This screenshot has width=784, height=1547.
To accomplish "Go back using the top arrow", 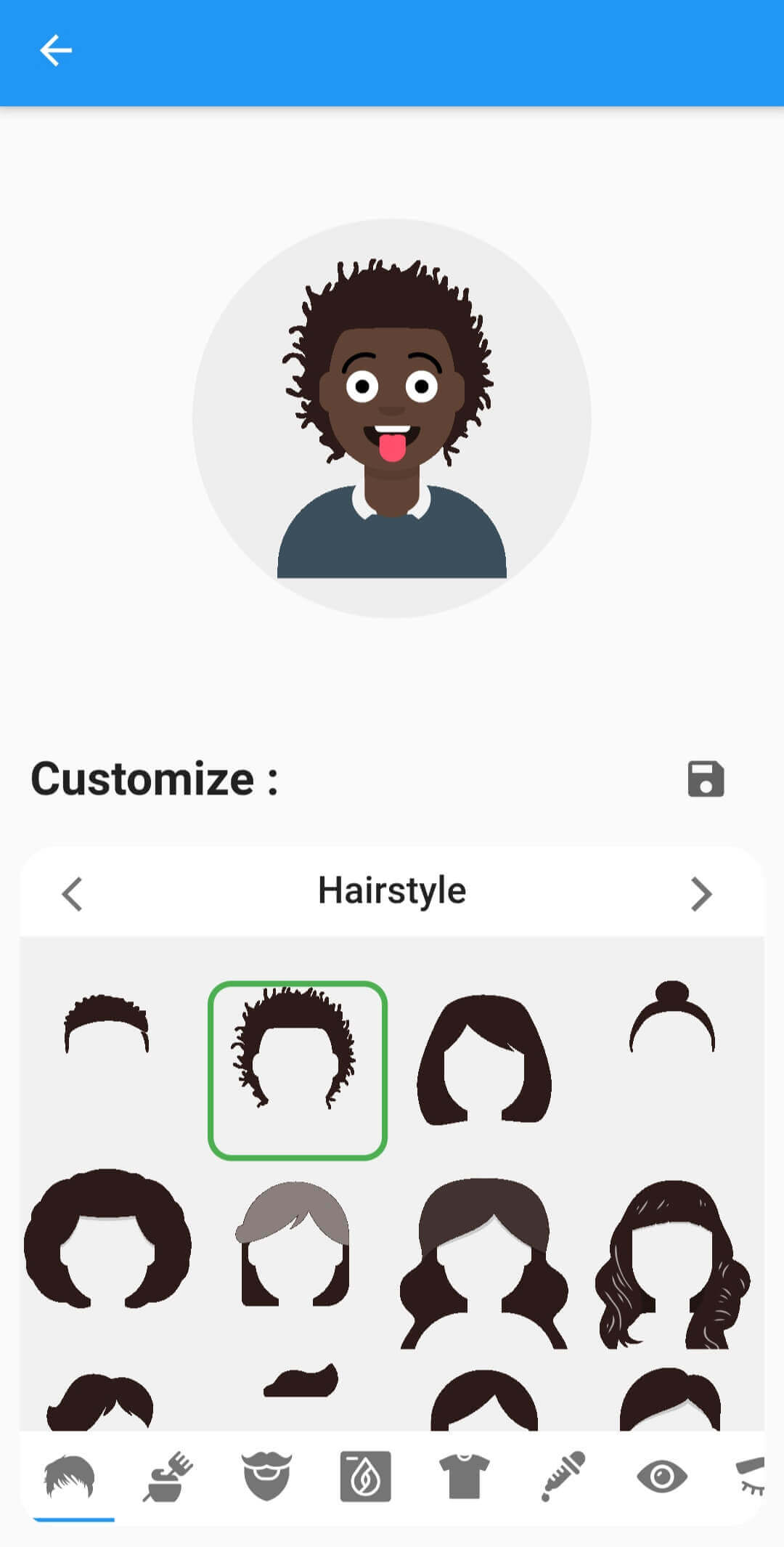I will pos(55,51).
